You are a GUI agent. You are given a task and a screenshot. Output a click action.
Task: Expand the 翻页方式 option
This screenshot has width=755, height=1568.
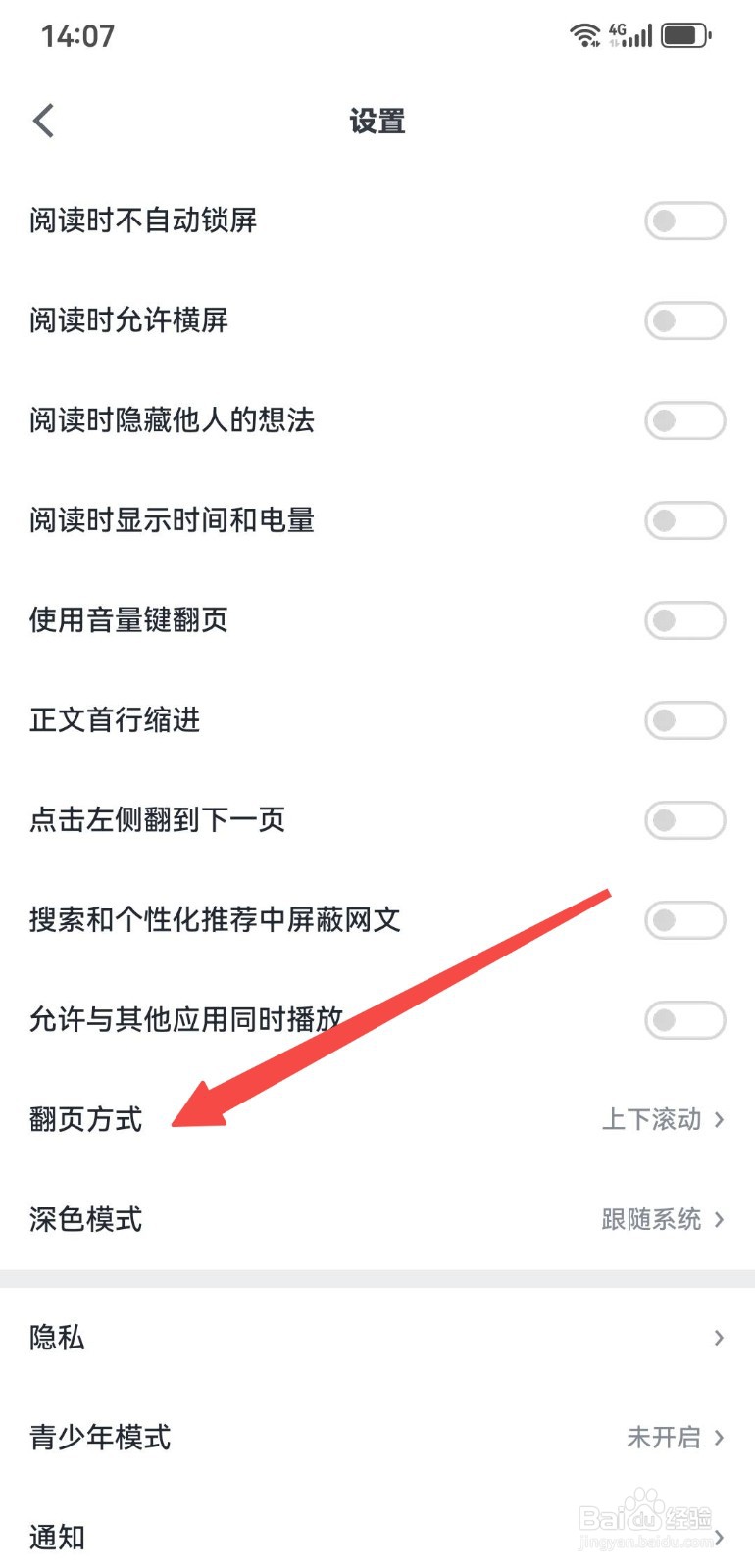pyautogui.click(x=720, y=1119)
